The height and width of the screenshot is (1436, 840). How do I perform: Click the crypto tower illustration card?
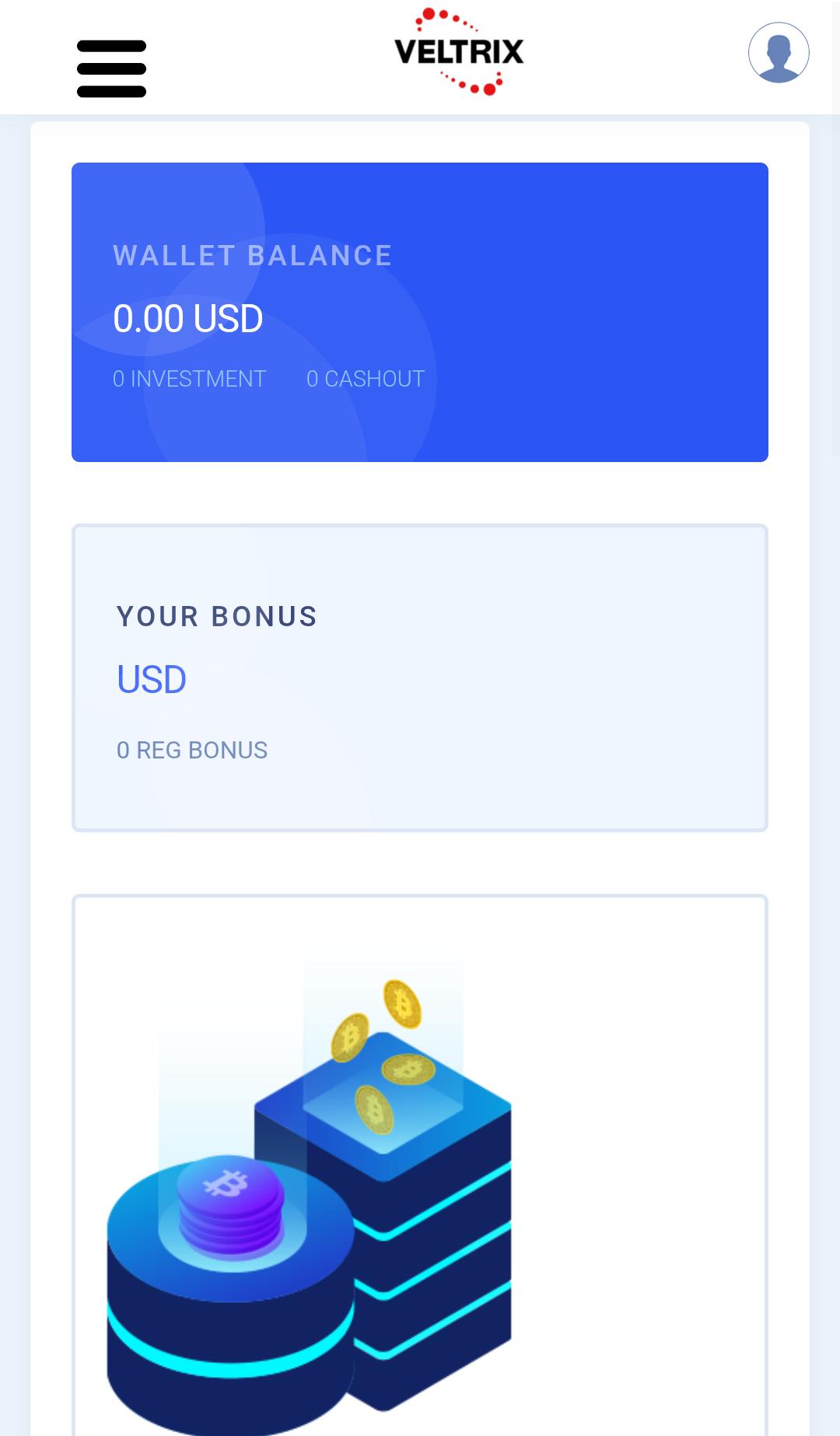click(420, 1167)
